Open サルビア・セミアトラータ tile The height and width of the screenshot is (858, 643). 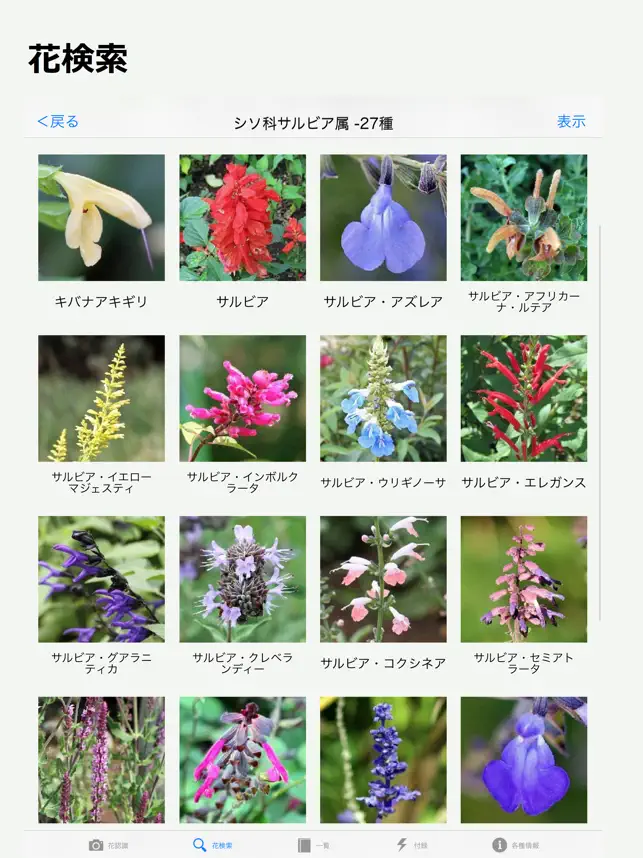pos(524,579)
